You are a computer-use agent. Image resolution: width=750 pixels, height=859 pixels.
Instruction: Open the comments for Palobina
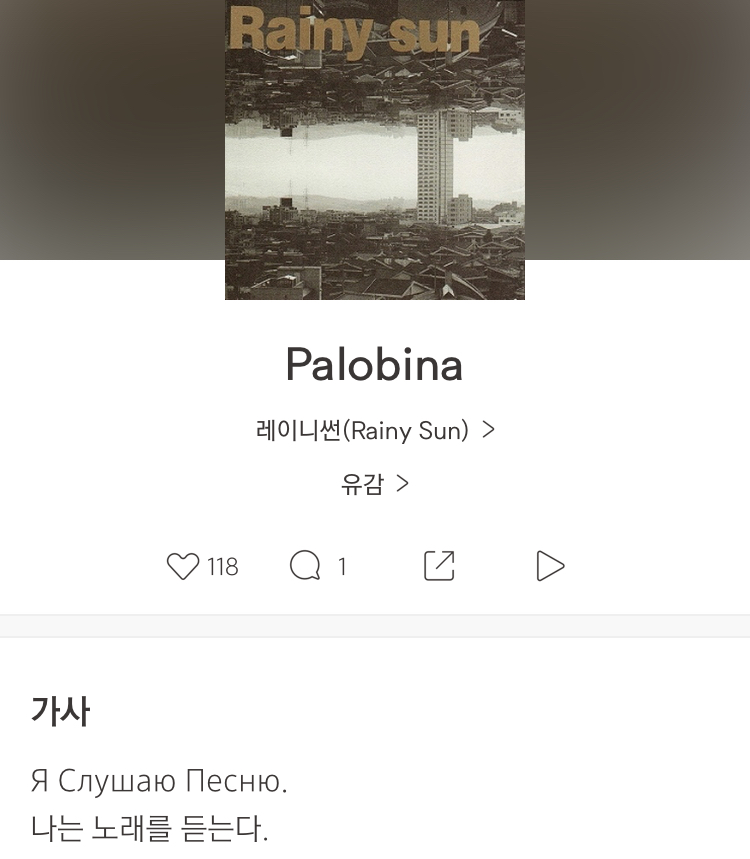coord(305,567)
